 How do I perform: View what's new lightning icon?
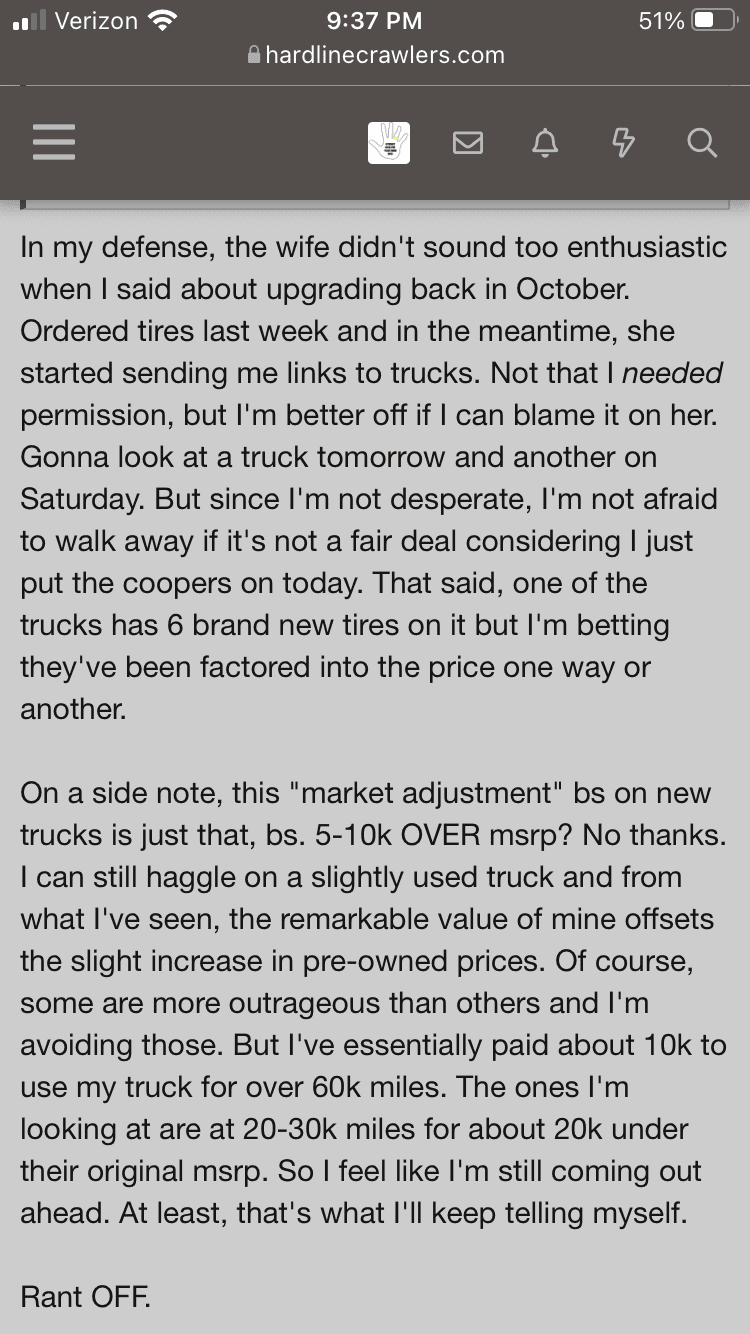pos(623,143)
